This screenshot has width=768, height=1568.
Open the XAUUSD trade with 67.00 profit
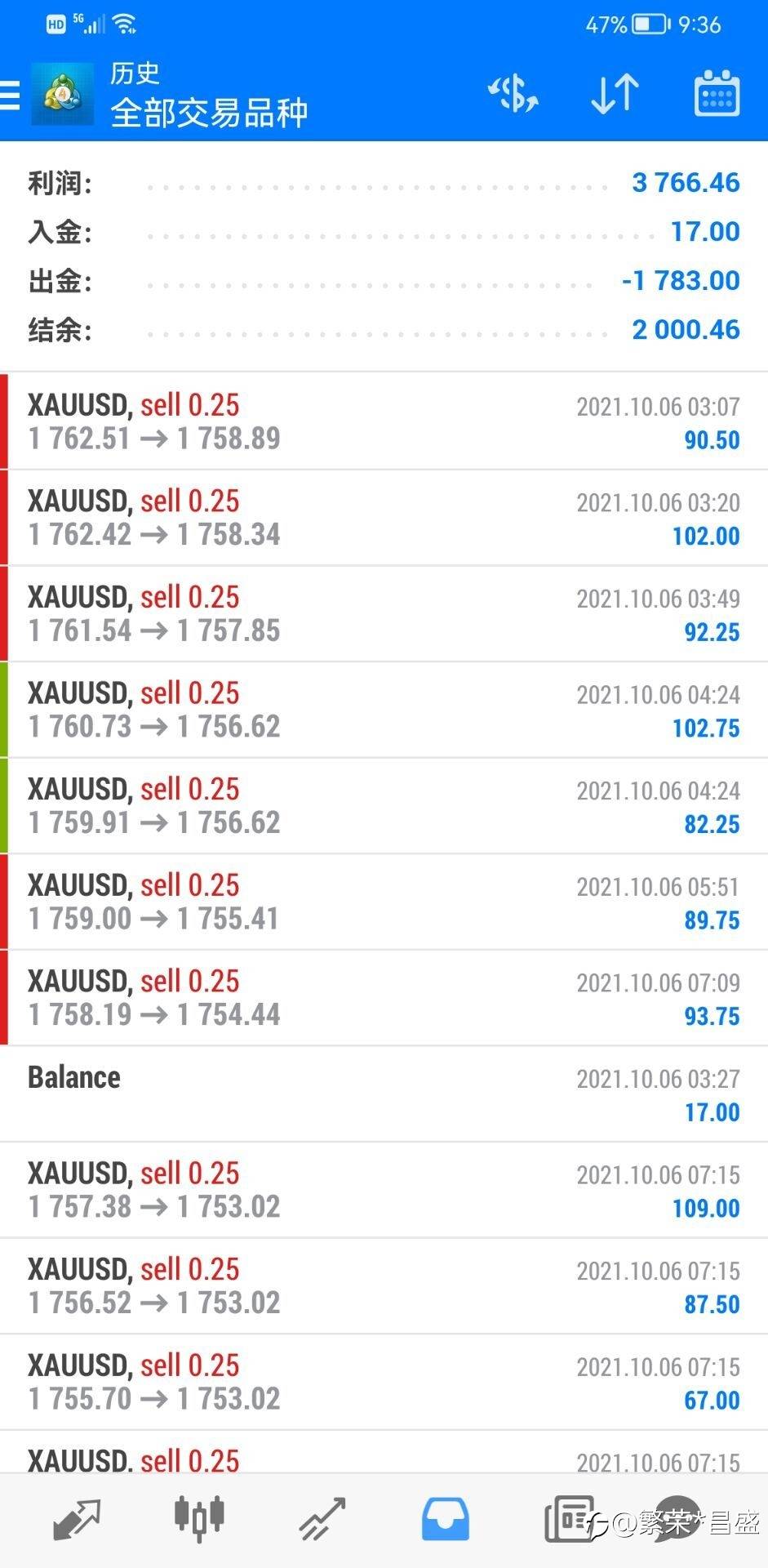click(384, 1382)
